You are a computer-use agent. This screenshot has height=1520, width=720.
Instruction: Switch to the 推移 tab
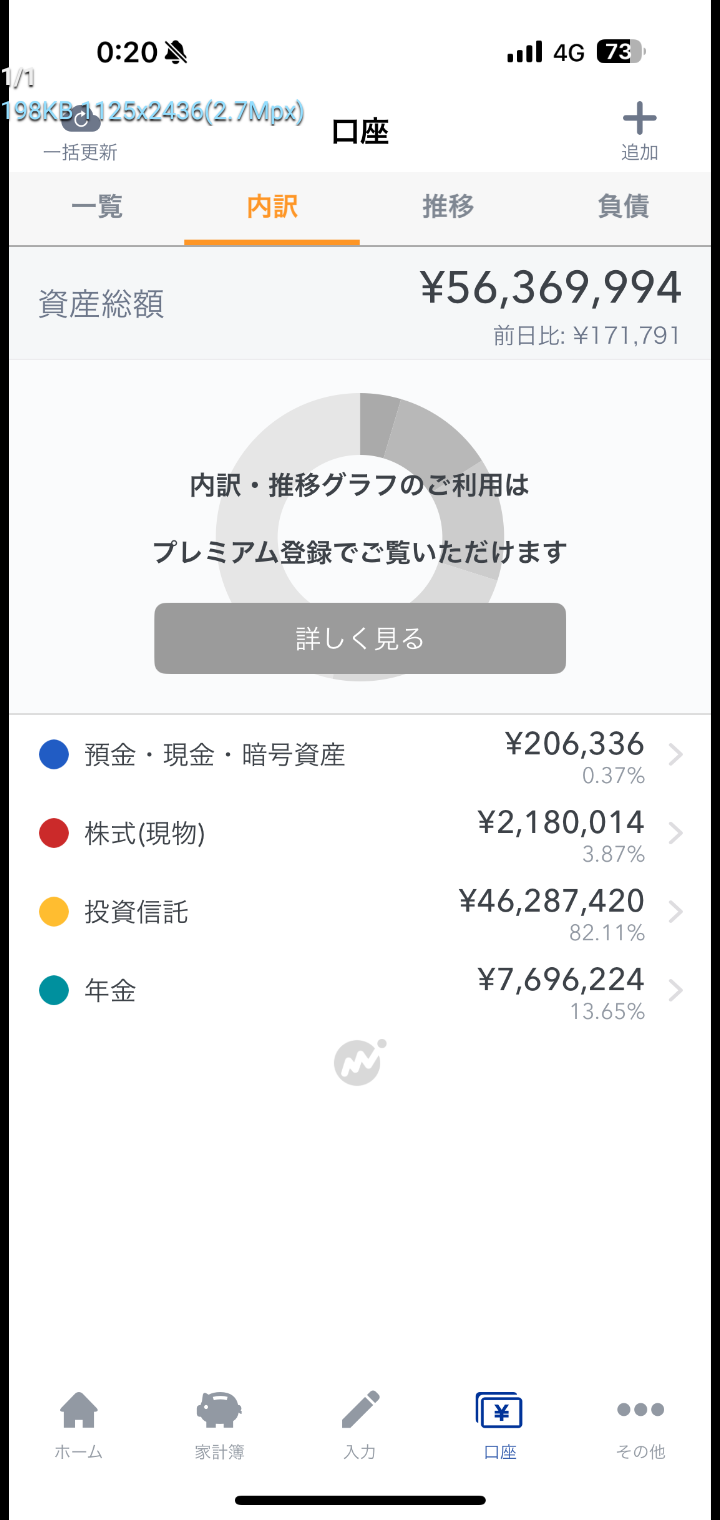point(447,207)
